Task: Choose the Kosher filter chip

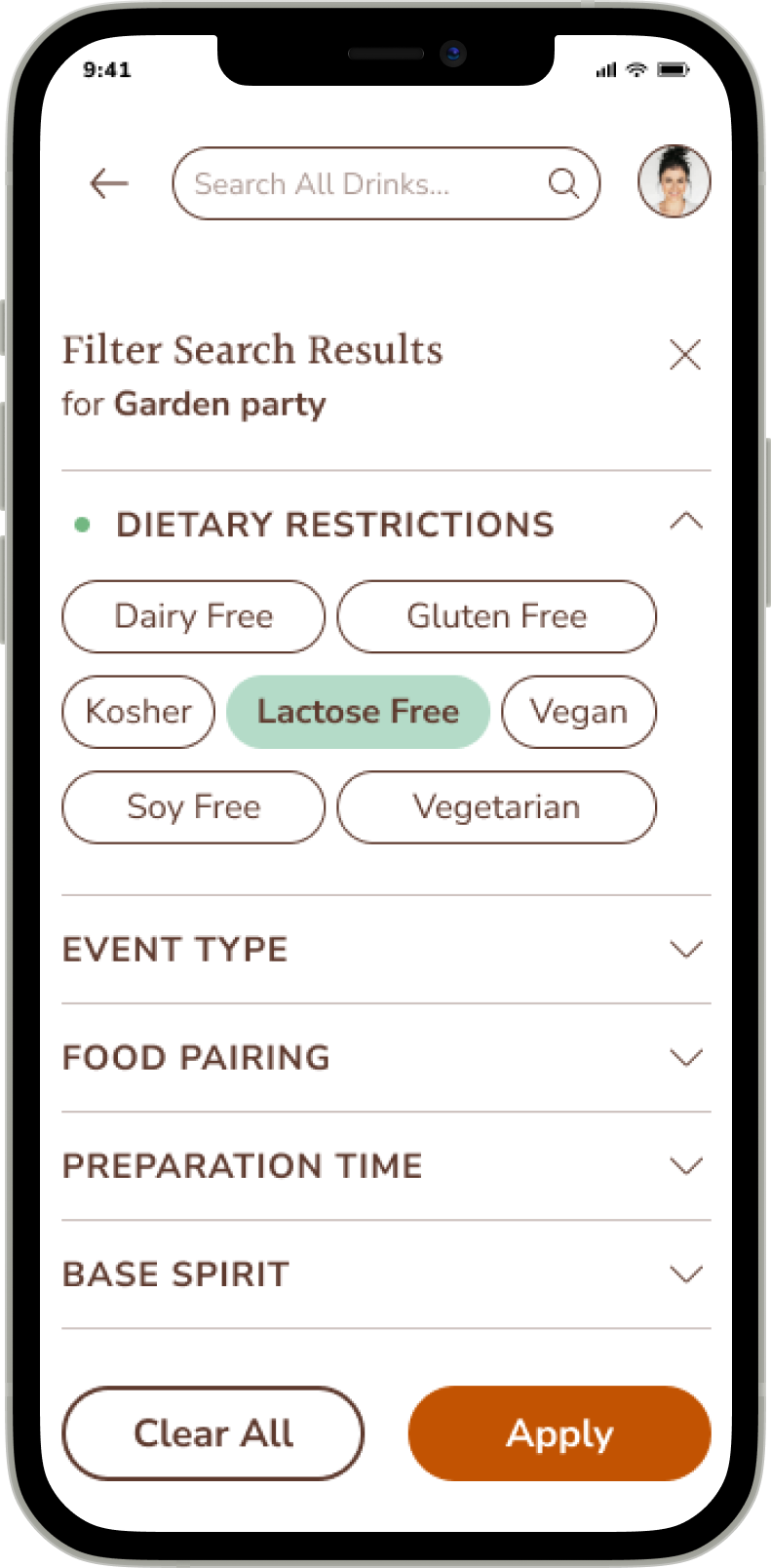Action: tap(138, 712)
